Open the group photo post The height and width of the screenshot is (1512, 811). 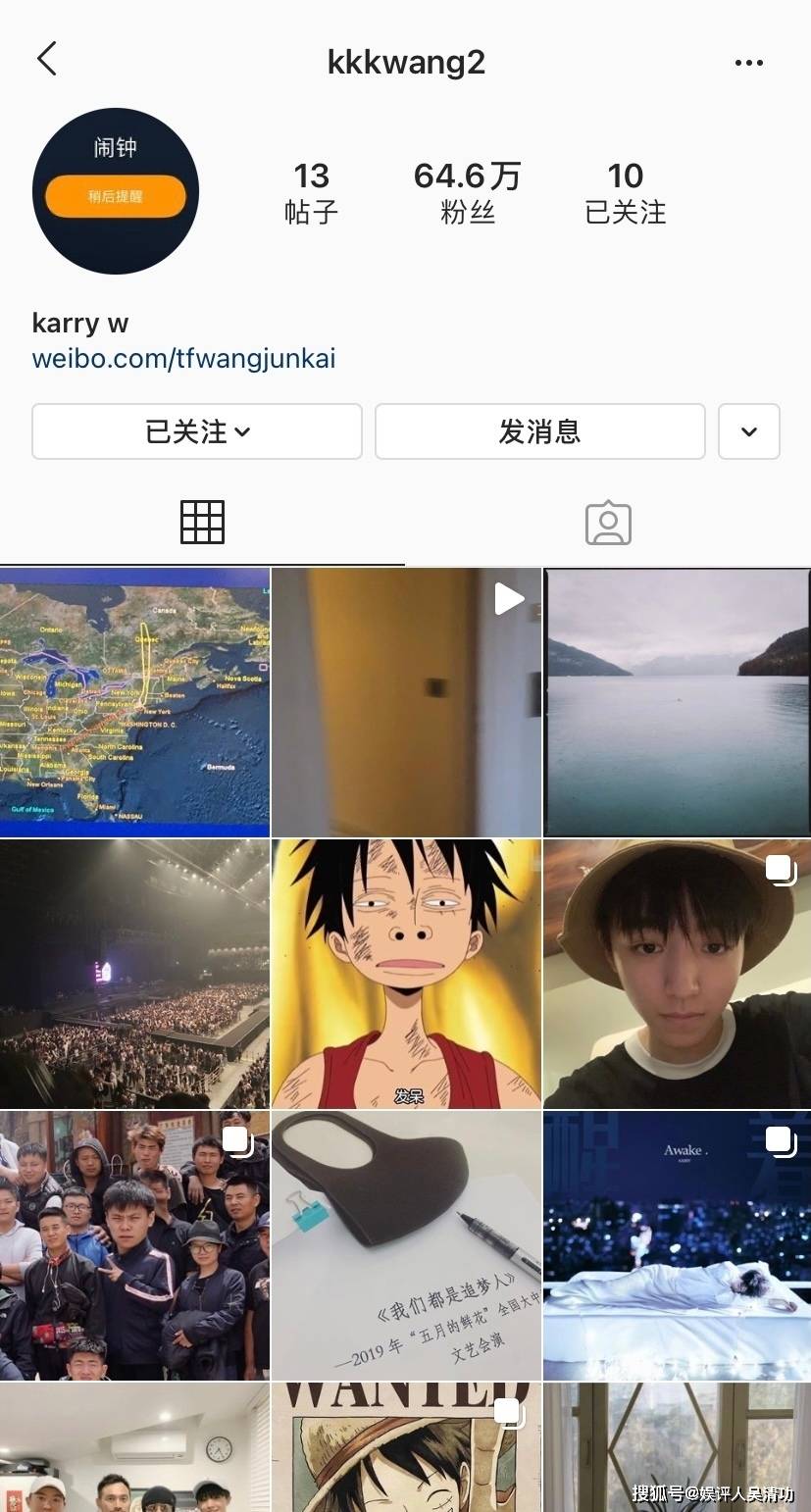pos(134,1245)
